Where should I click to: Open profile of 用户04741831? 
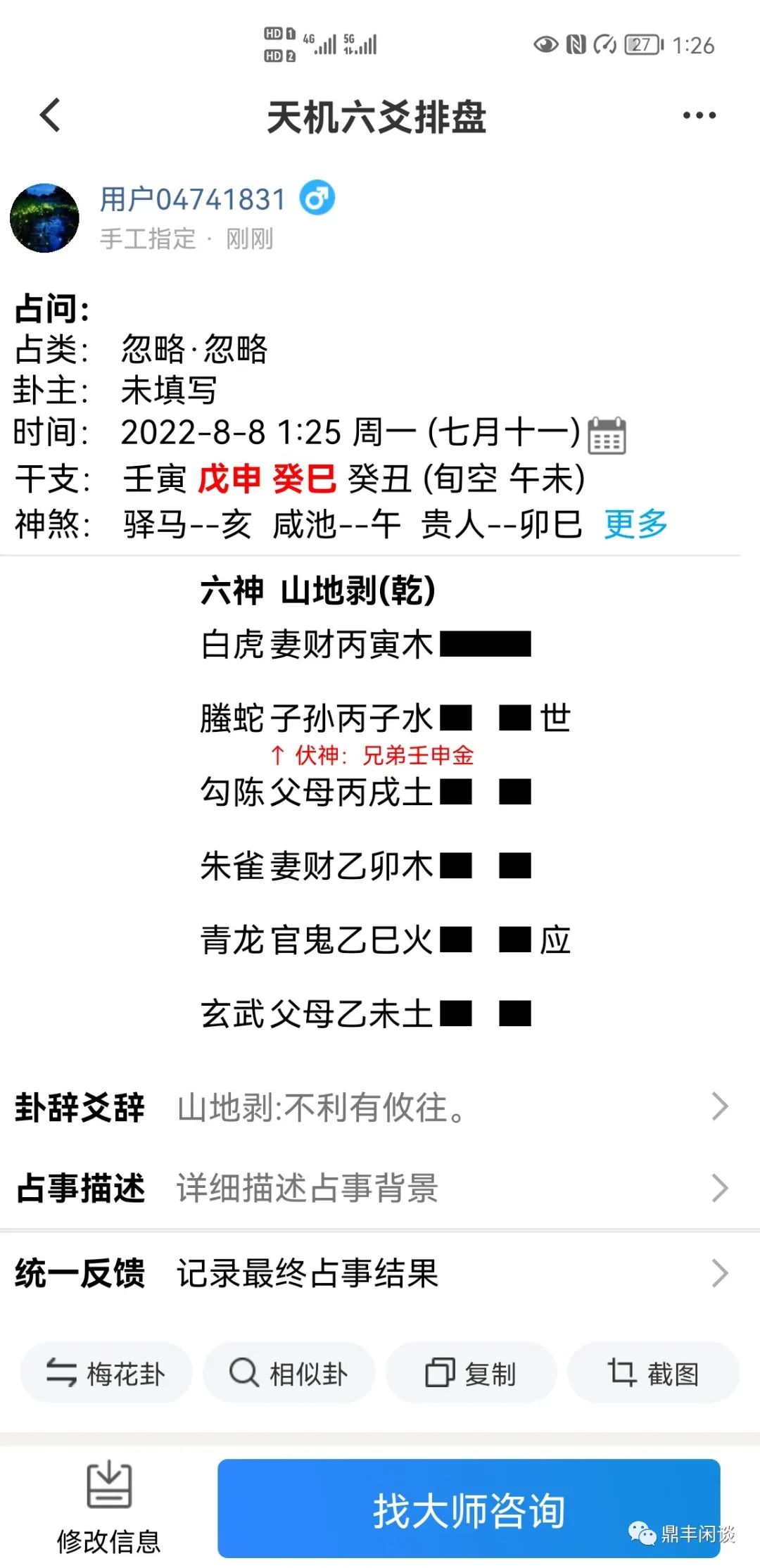pos(192,199)
